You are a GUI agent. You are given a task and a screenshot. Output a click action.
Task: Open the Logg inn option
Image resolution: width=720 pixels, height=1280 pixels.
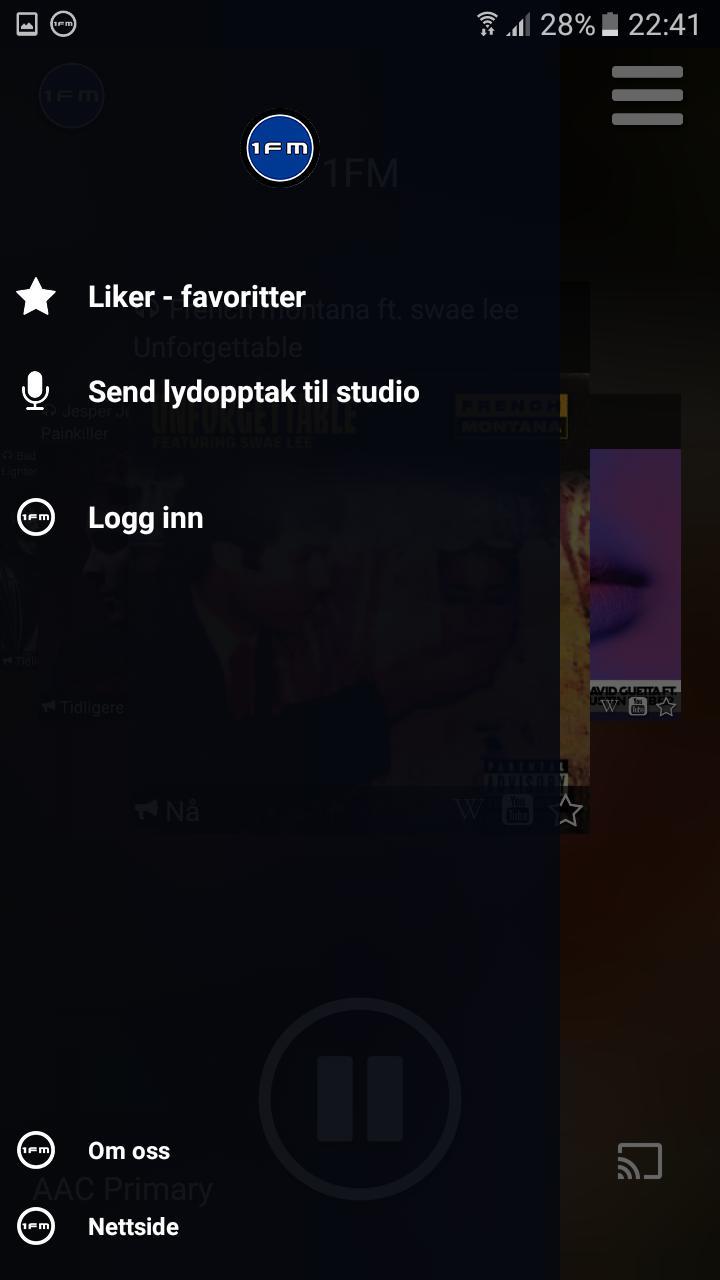coord(145,518)
